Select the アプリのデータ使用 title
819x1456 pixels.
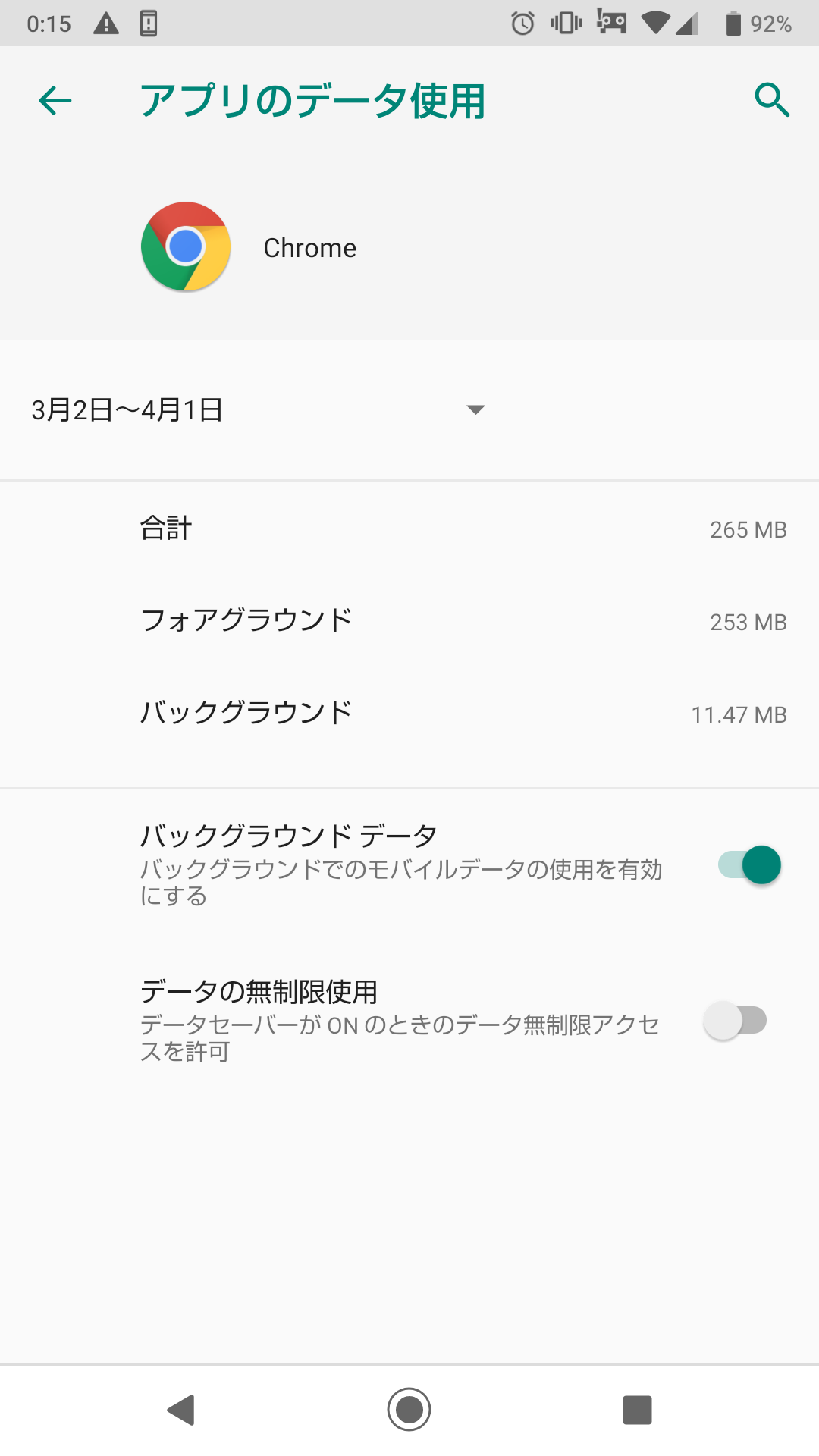pos(313,101)
